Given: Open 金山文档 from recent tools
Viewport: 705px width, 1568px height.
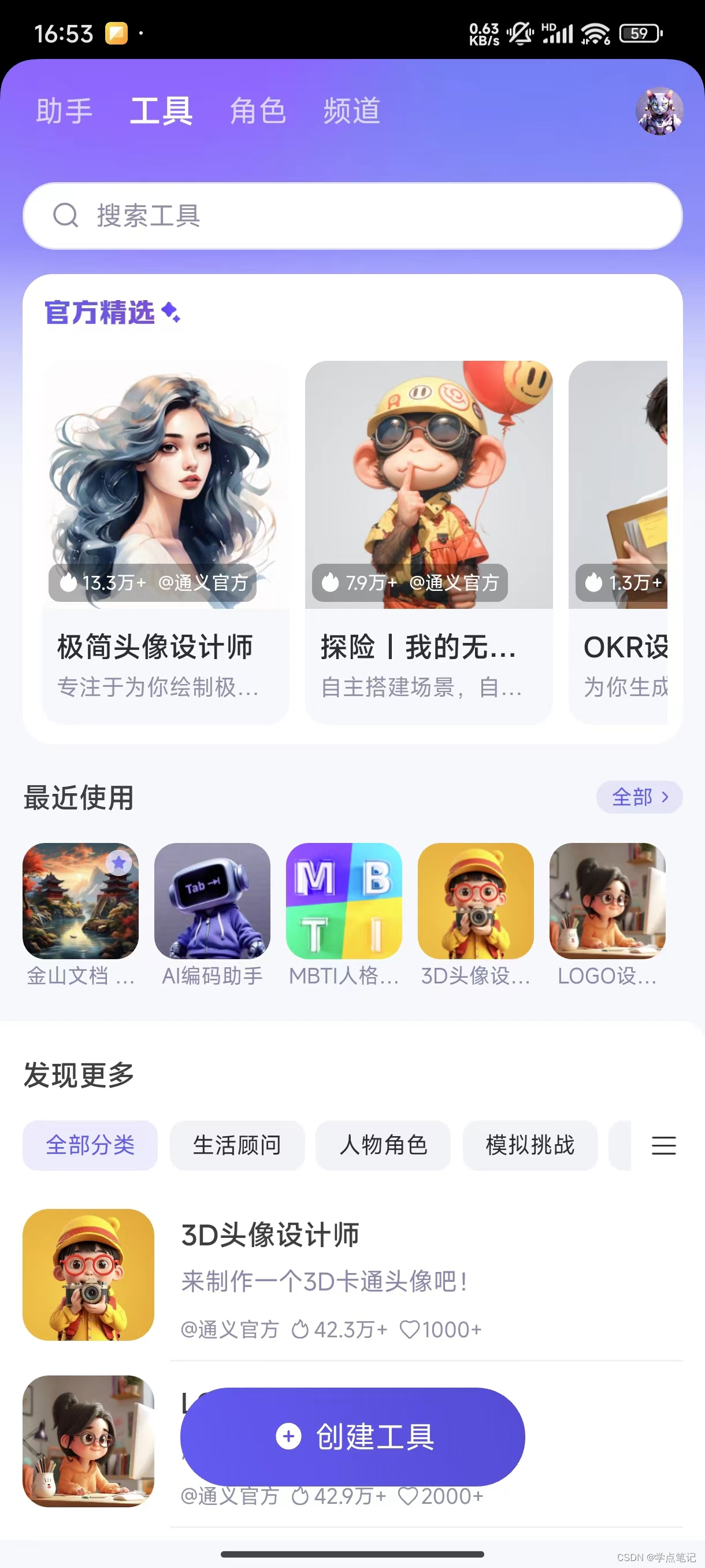Looking at the screenshot, I should (80, 901).
